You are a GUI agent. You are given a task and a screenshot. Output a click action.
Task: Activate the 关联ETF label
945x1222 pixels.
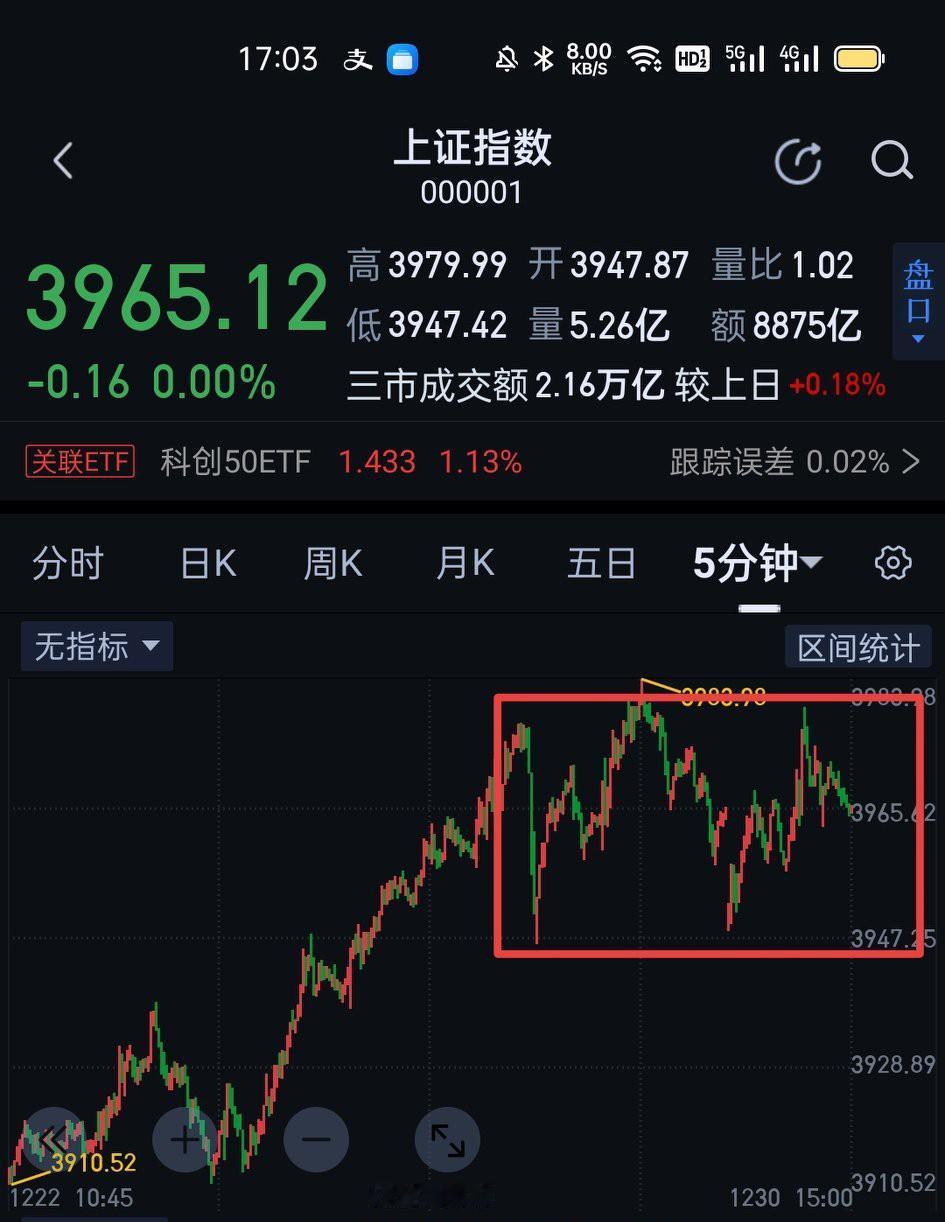pyautogui.click(x=79, y=461)
